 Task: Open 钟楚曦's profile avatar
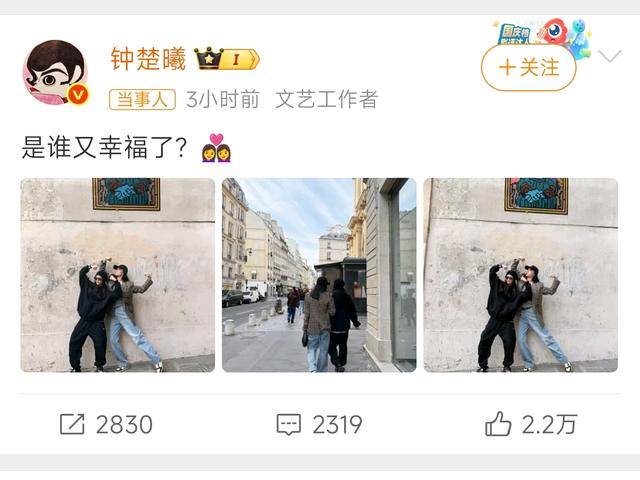(55, 73)
